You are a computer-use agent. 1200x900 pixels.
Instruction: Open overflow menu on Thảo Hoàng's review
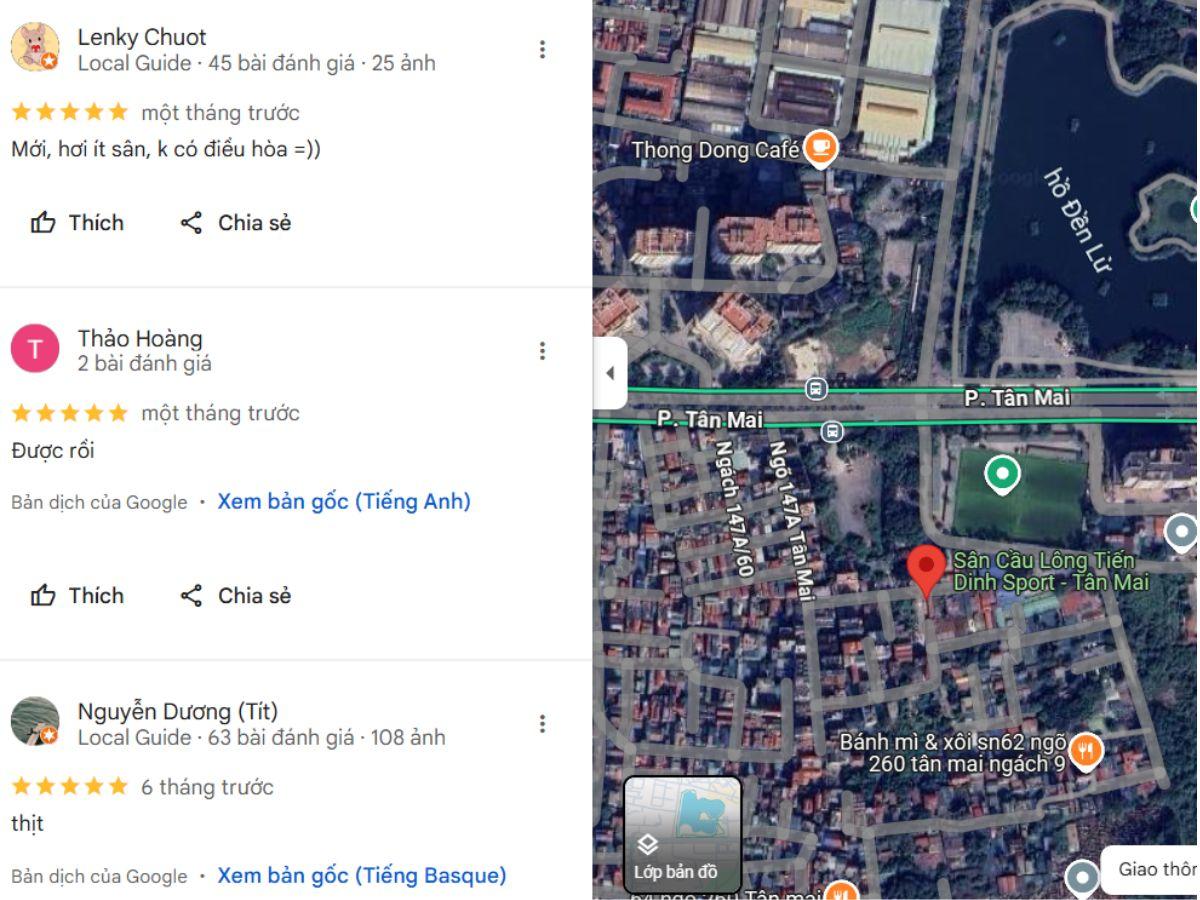[542, 350]
